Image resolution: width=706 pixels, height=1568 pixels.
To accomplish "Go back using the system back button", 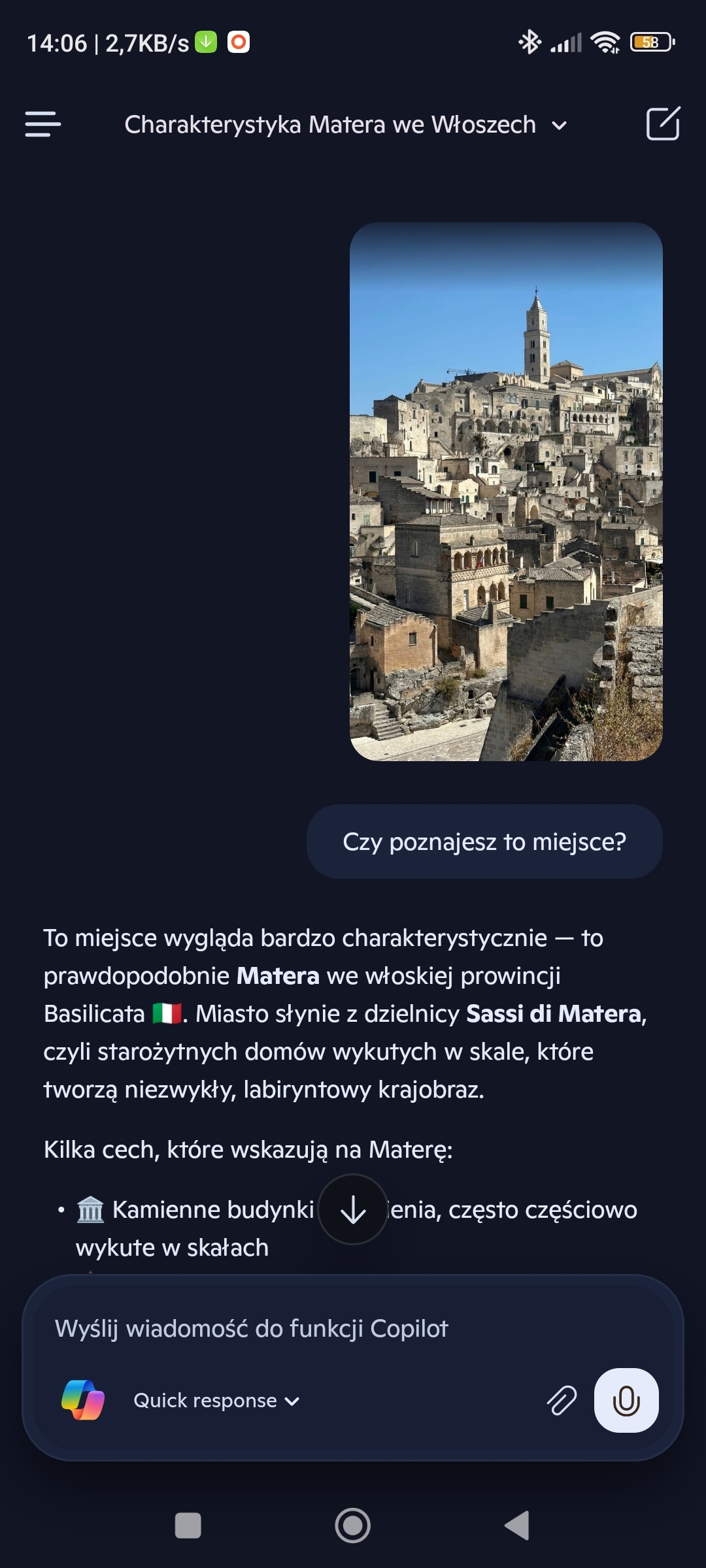I will click(517, 1526).
